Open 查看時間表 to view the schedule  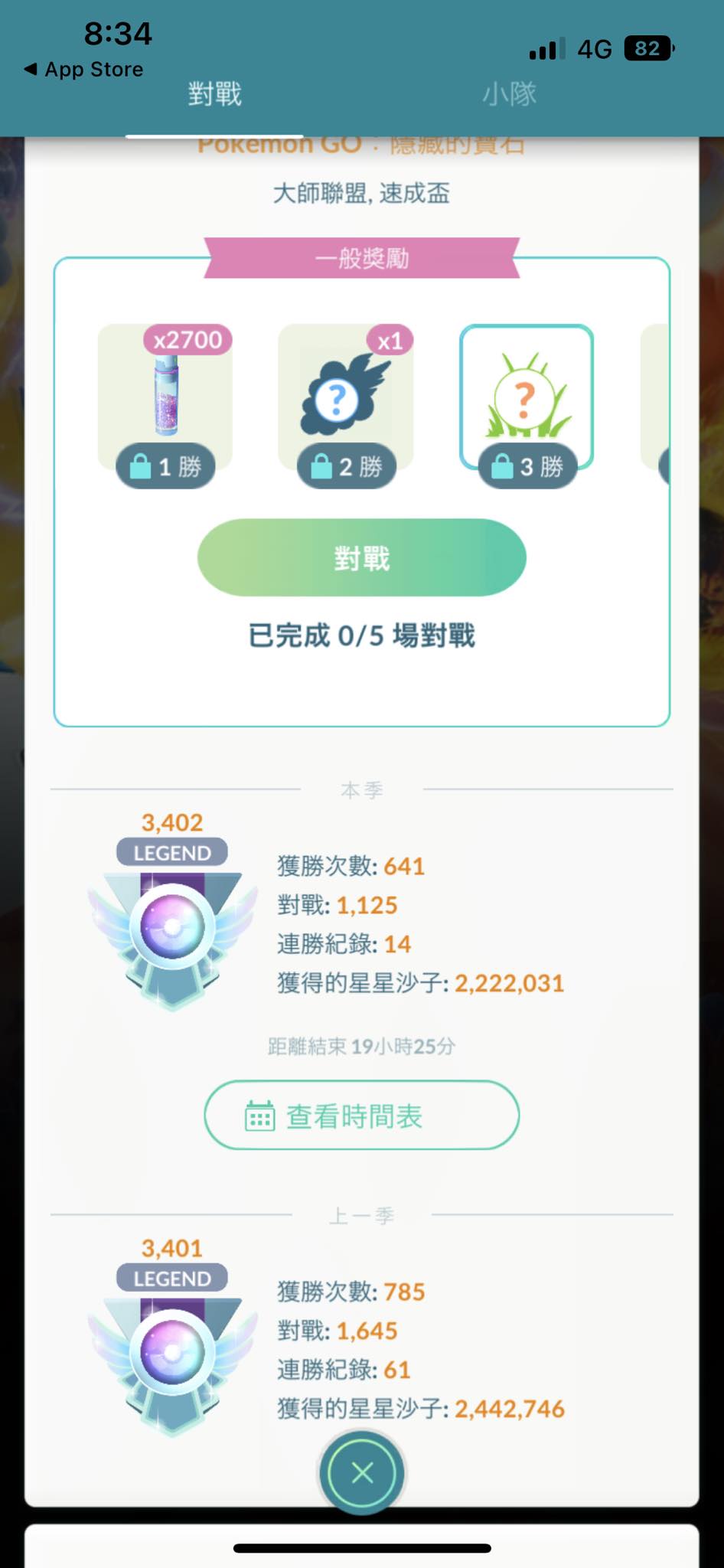tap(360, 1116)
